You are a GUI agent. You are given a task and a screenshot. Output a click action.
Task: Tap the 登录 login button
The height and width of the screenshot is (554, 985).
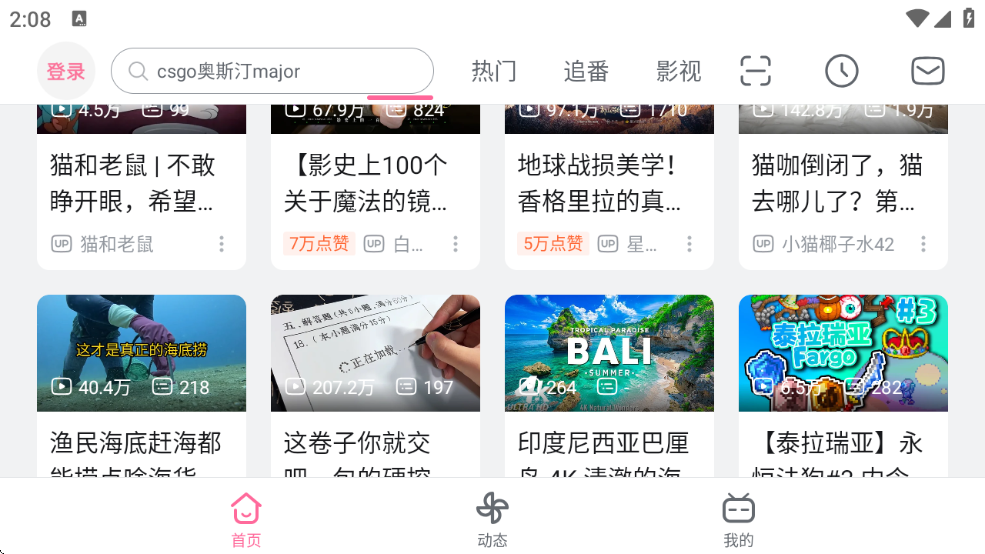click(66, 72)
